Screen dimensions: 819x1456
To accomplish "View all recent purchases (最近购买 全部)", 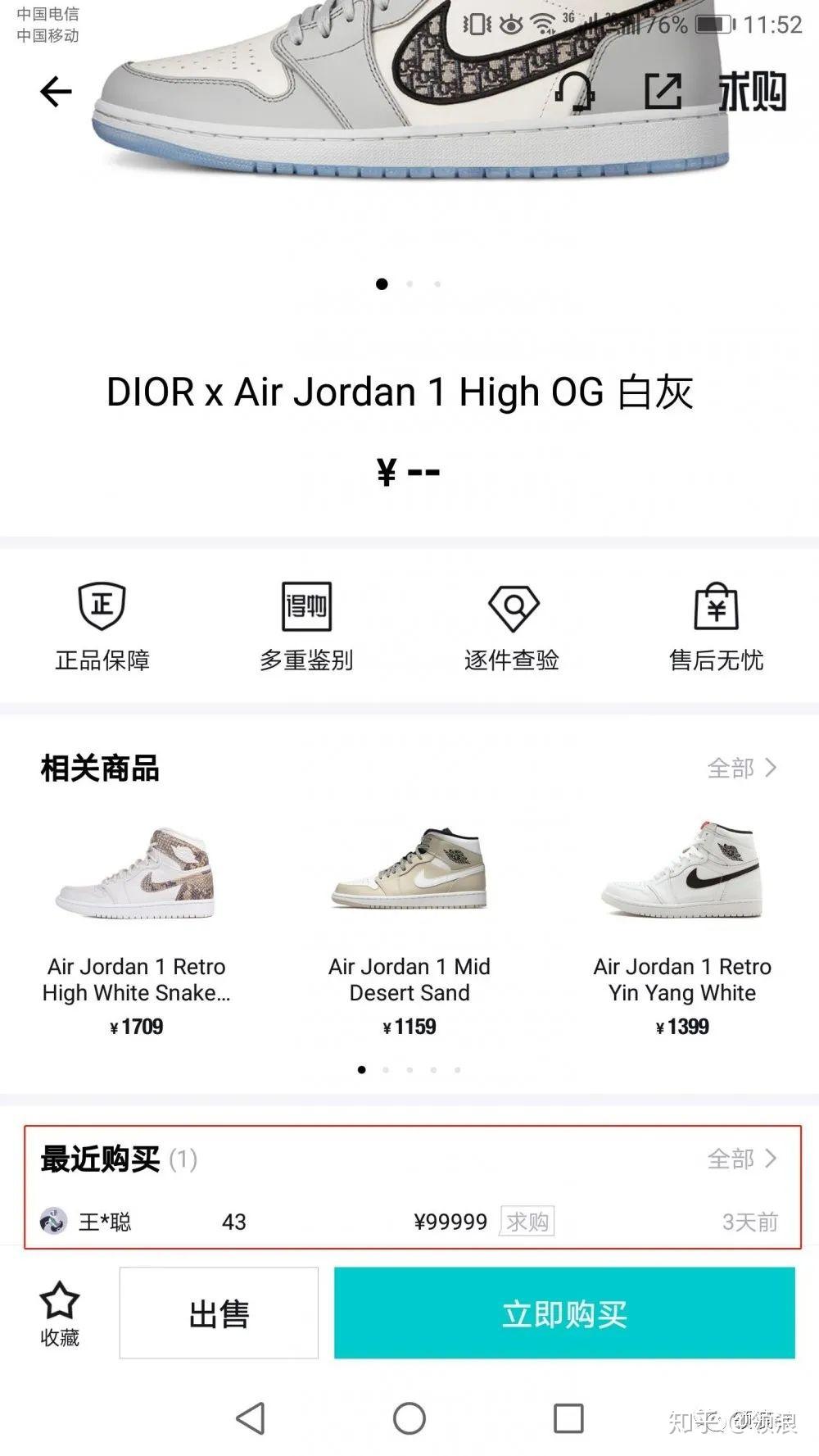I will (741, 1159).
